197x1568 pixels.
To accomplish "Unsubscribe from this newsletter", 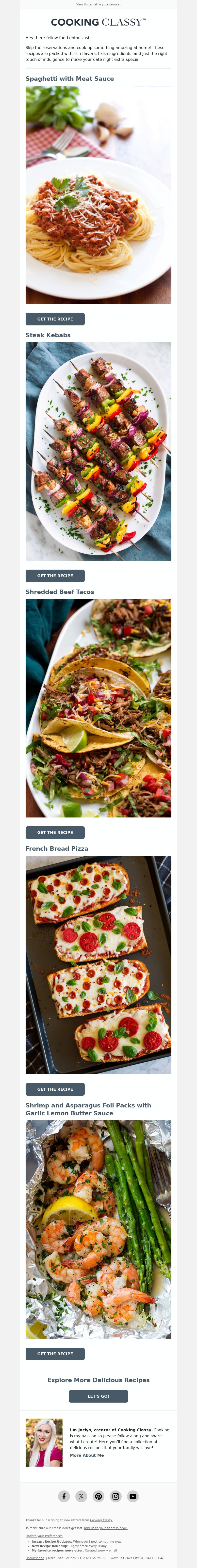I will (35, 1558).
